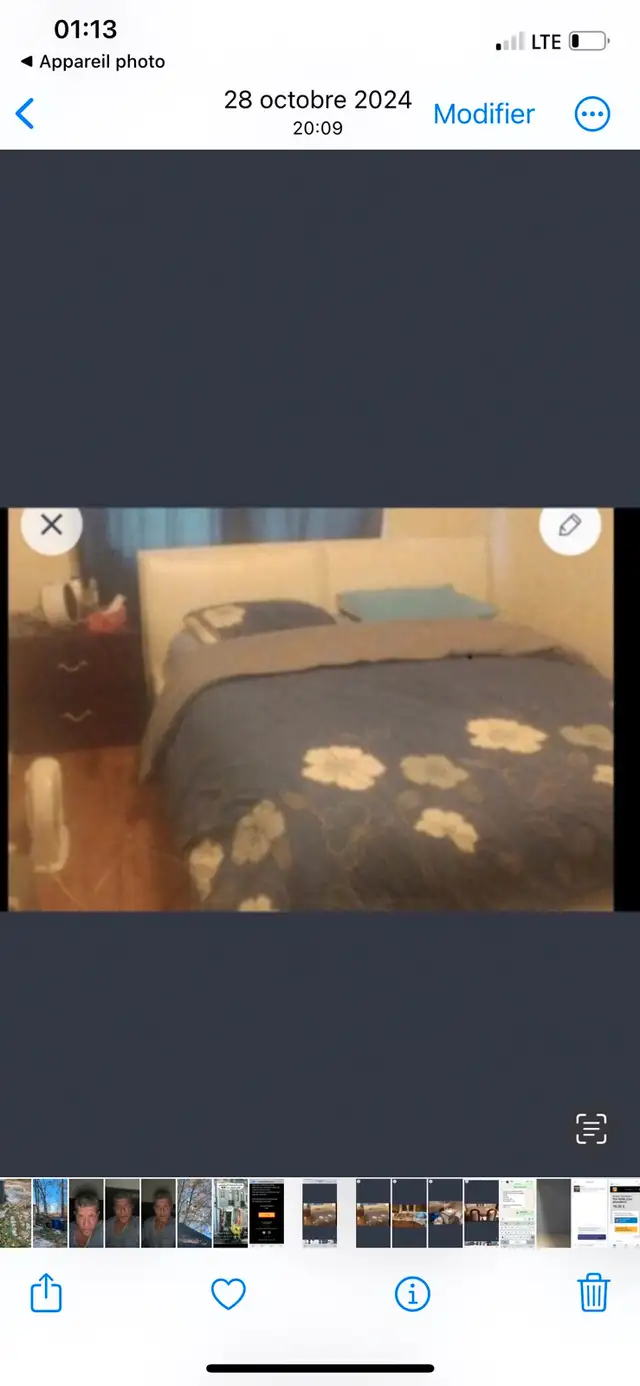Delete this photo with the trash icon
Viewport: 640px width, 1386px height.
[x=594, y=1293]
